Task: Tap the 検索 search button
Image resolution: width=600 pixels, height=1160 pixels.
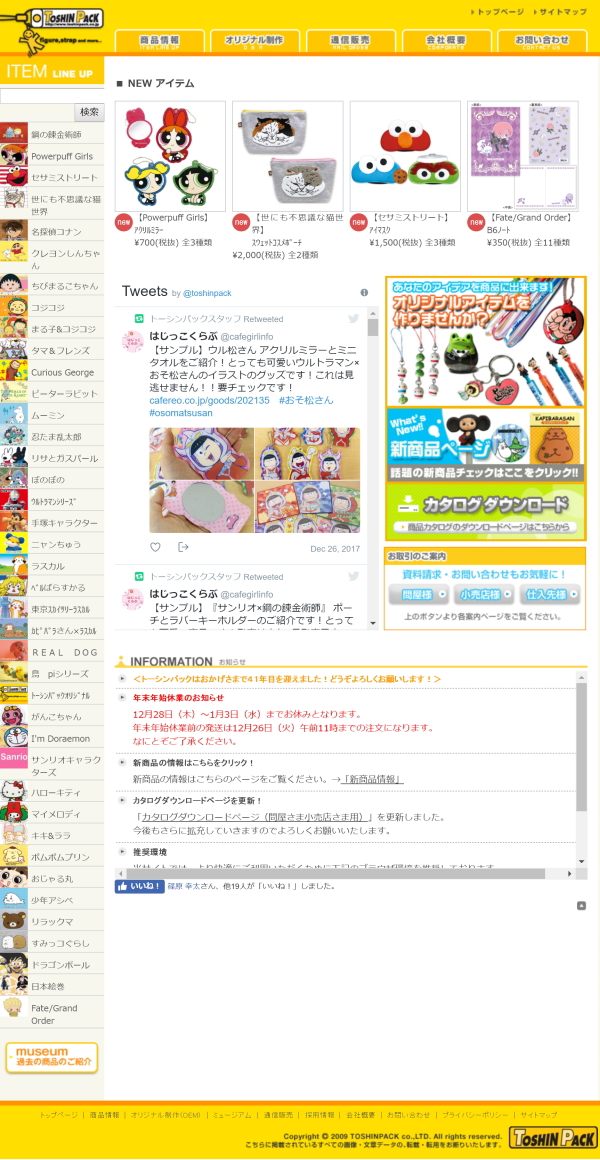Action: tap(90, 113)
